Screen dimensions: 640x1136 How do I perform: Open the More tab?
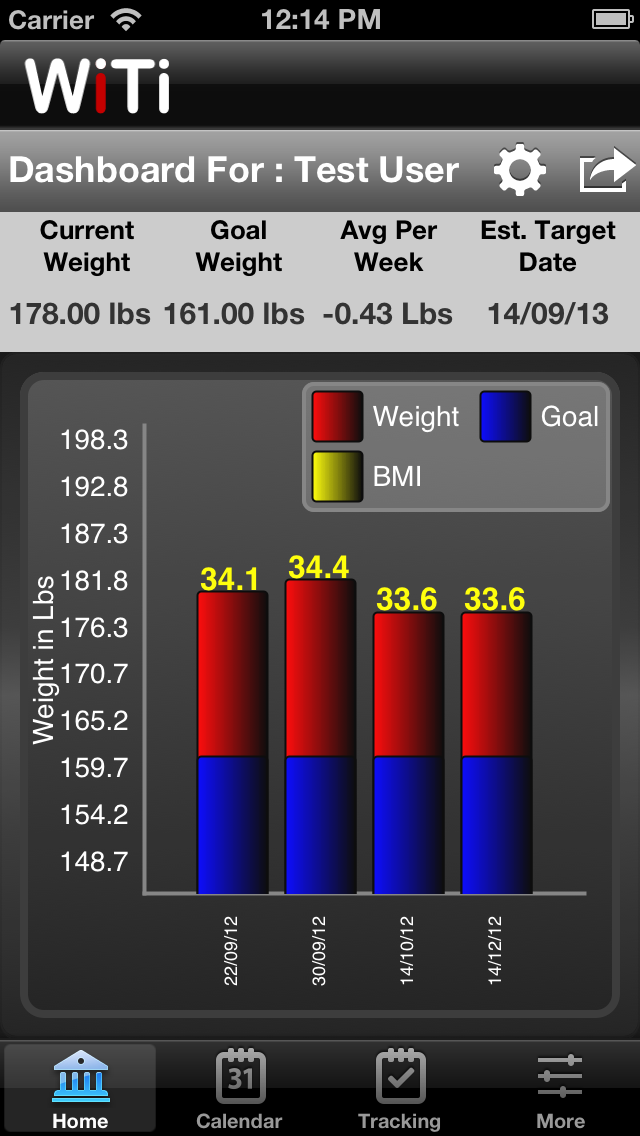point(560,1090)
